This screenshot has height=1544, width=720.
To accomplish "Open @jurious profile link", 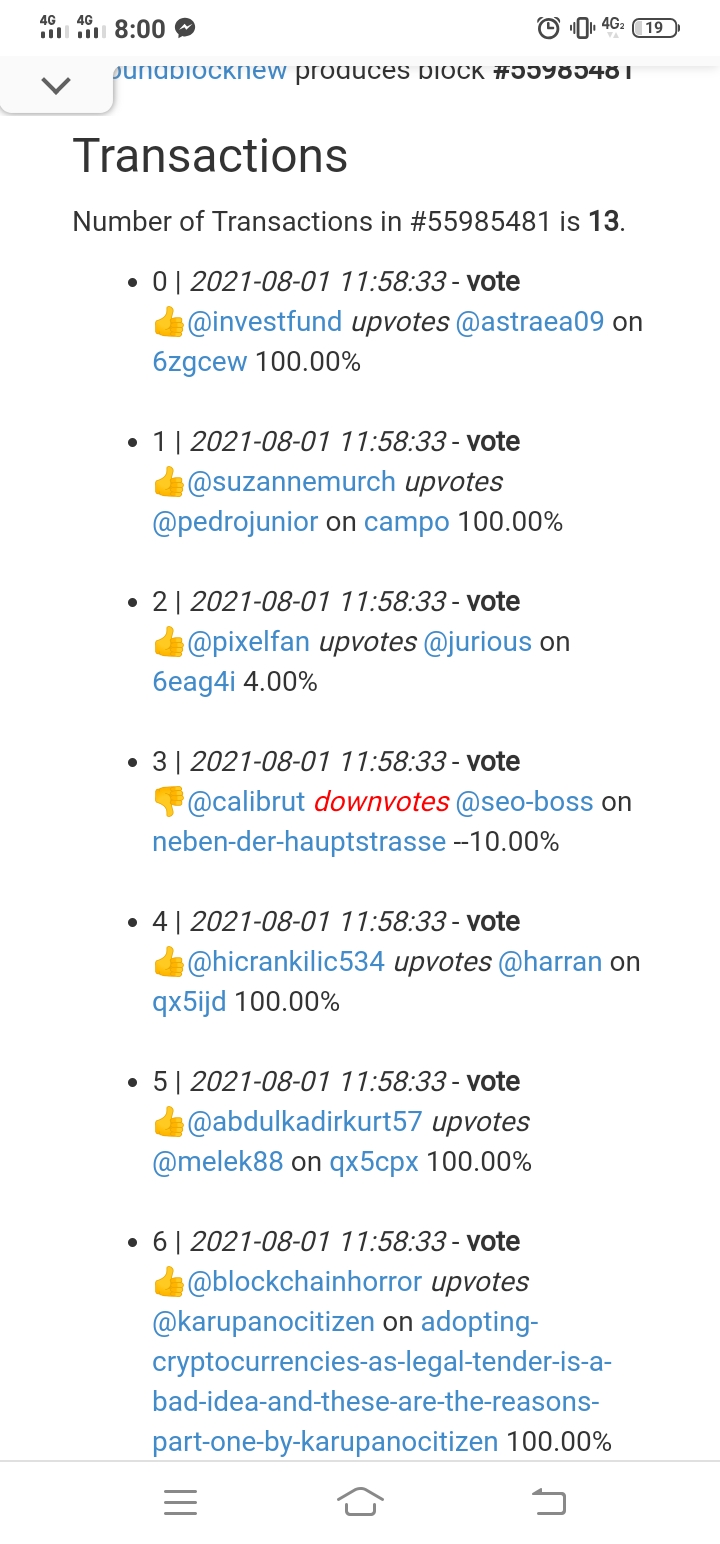I will tap(477, 642).
